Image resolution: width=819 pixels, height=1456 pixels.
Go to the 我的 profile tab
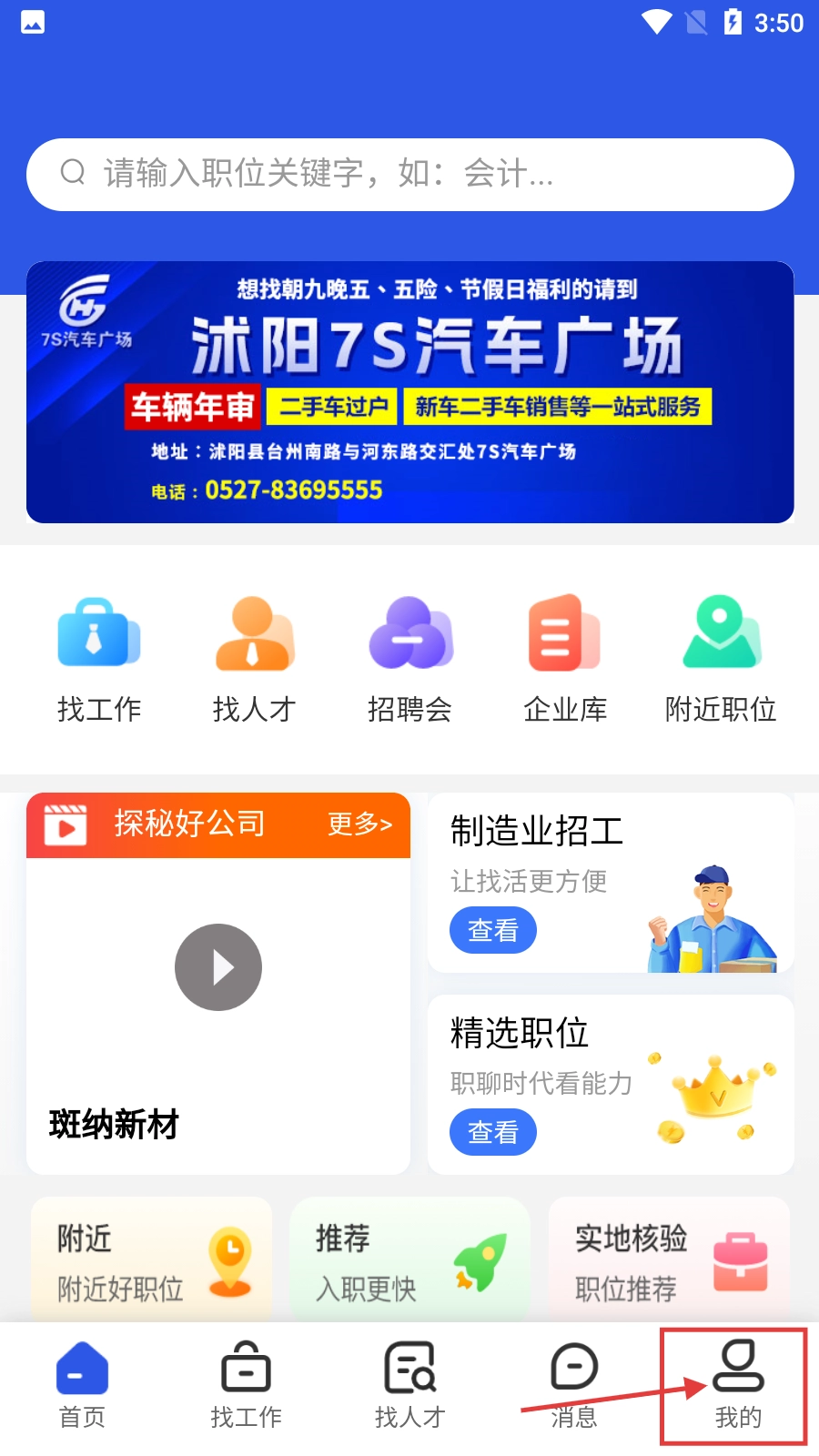(x=737, y=1385)
